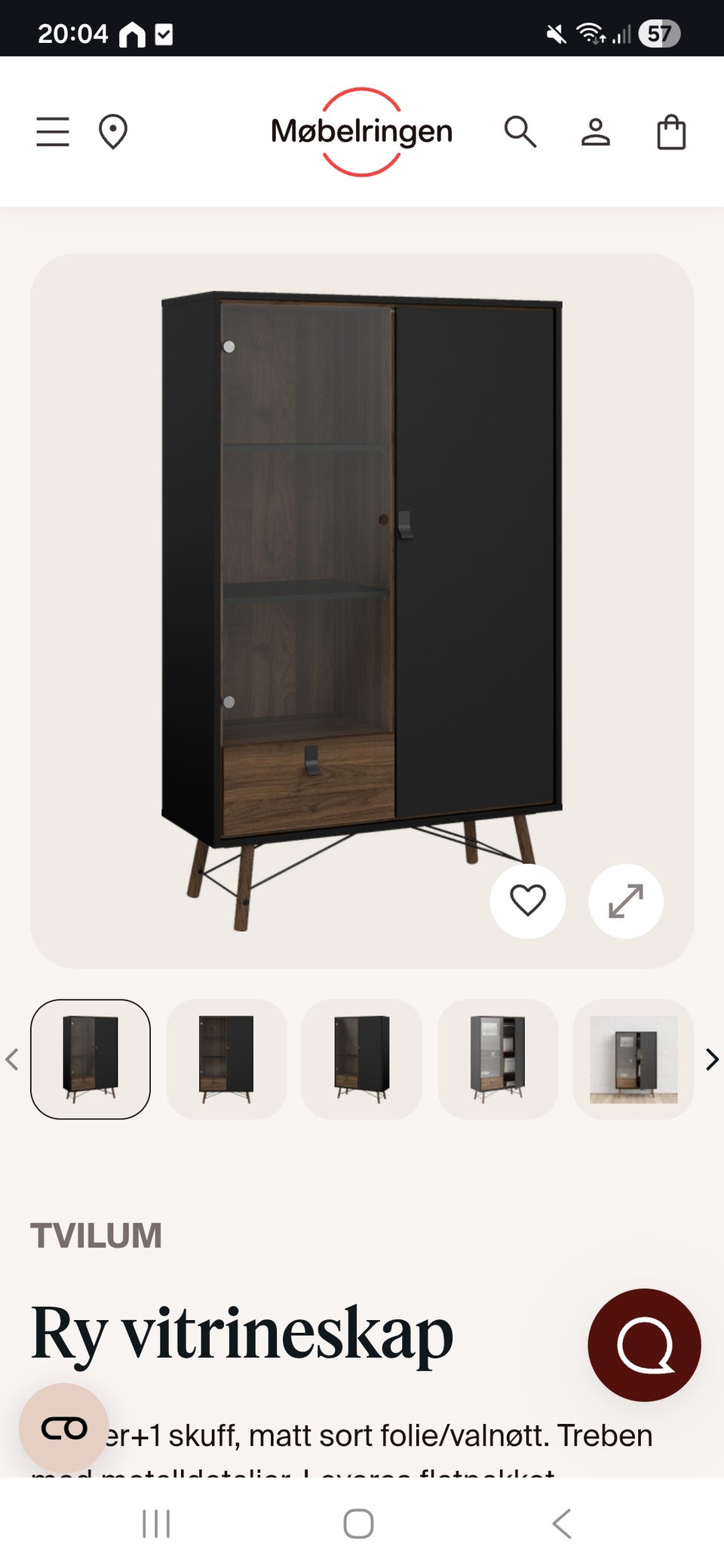Expand the product image to fullscreen

pyautogui.click(x=626, y=900)
